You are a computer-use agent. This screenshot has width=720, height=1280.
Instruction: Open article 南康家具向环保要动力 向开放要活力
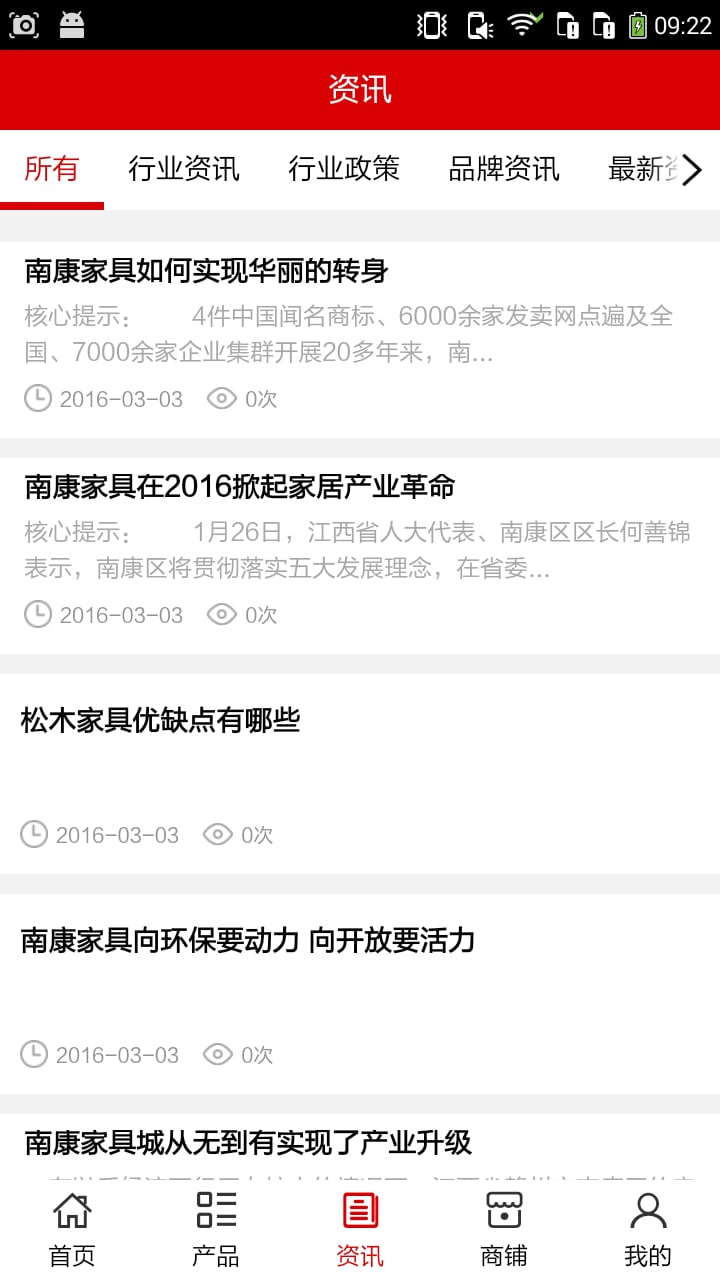click(x=360, y=994)
